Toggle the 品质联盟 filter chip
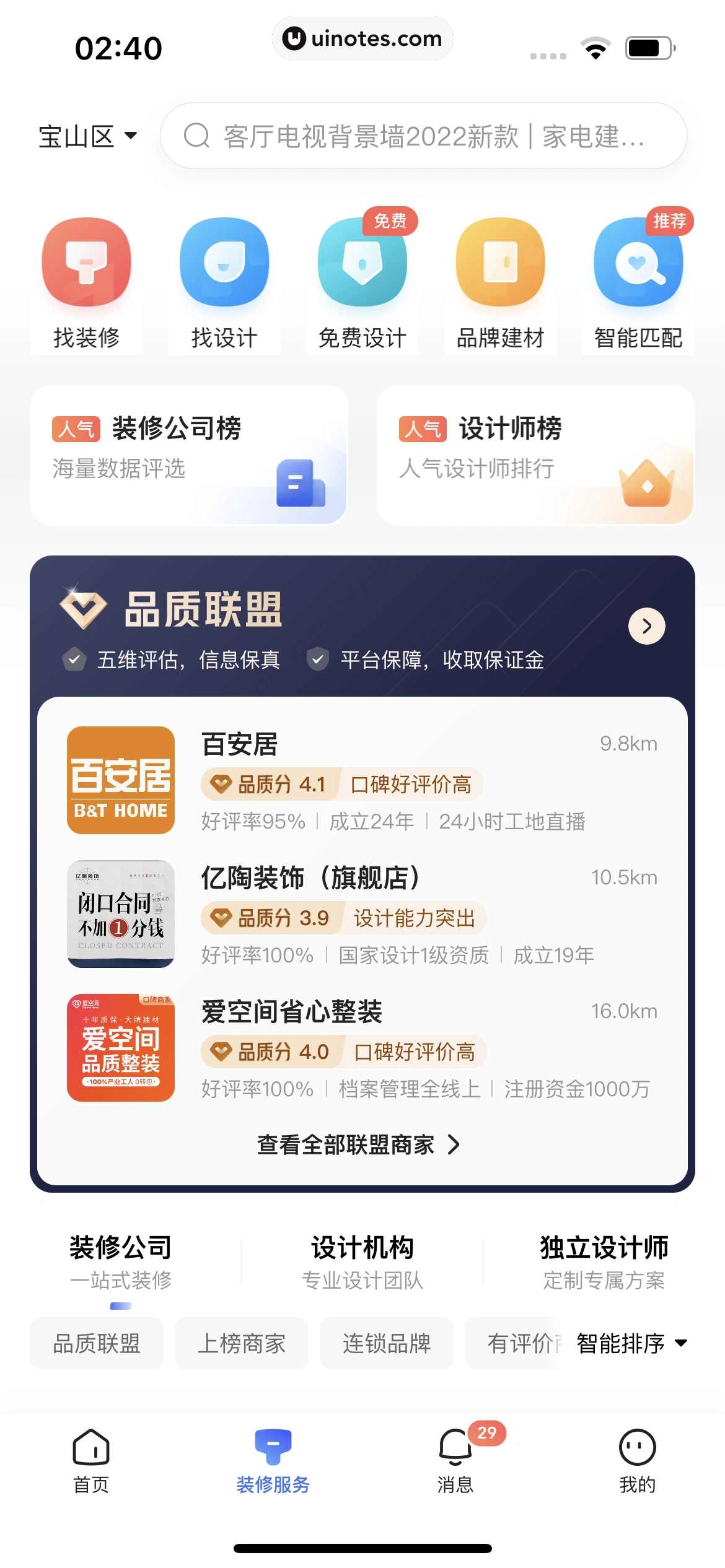This screenshot has height=1568, width=725. click(x=96, y=1343)
